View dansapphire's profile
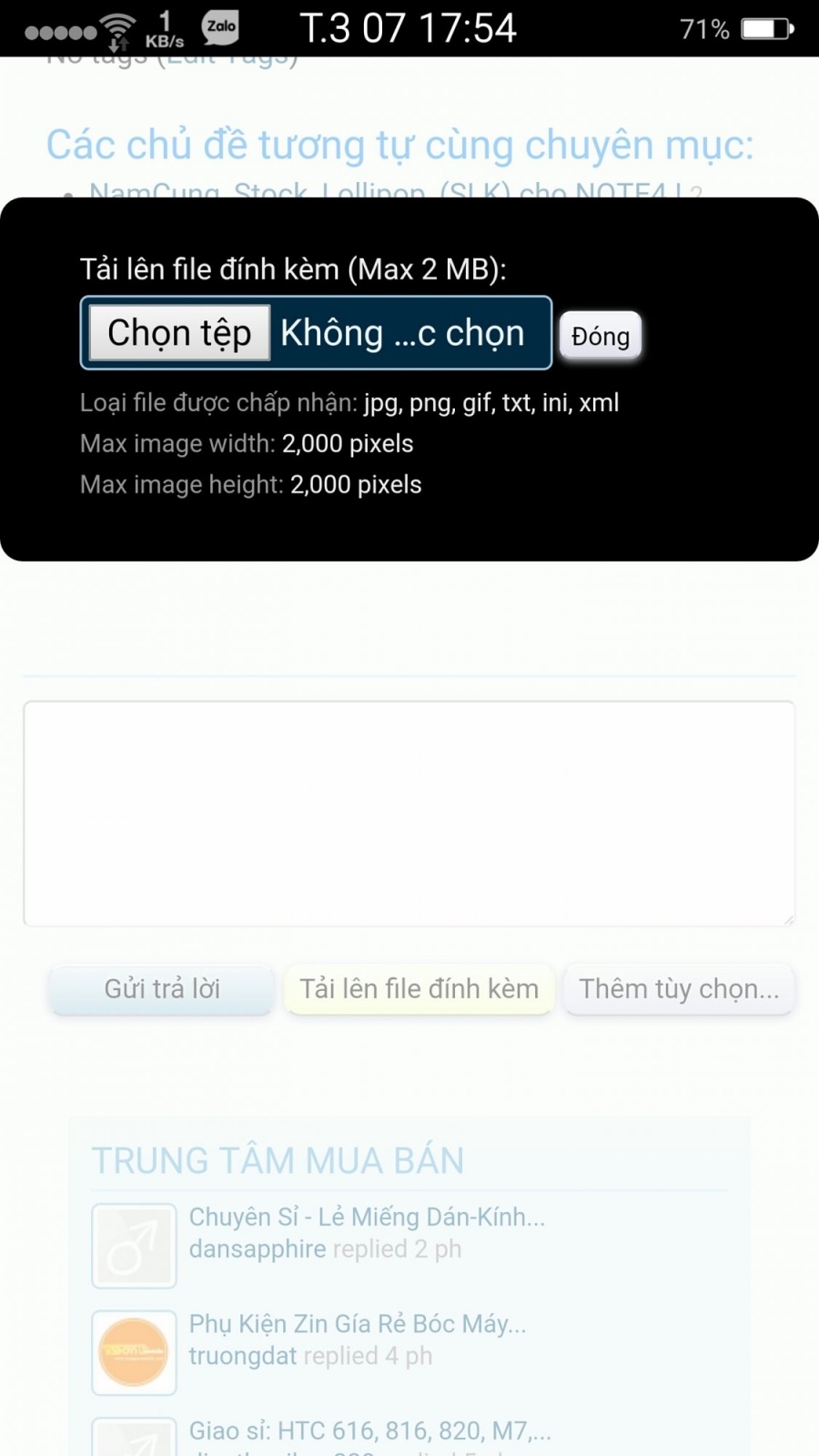The image size is (819, 1456). coord(257,1249)
